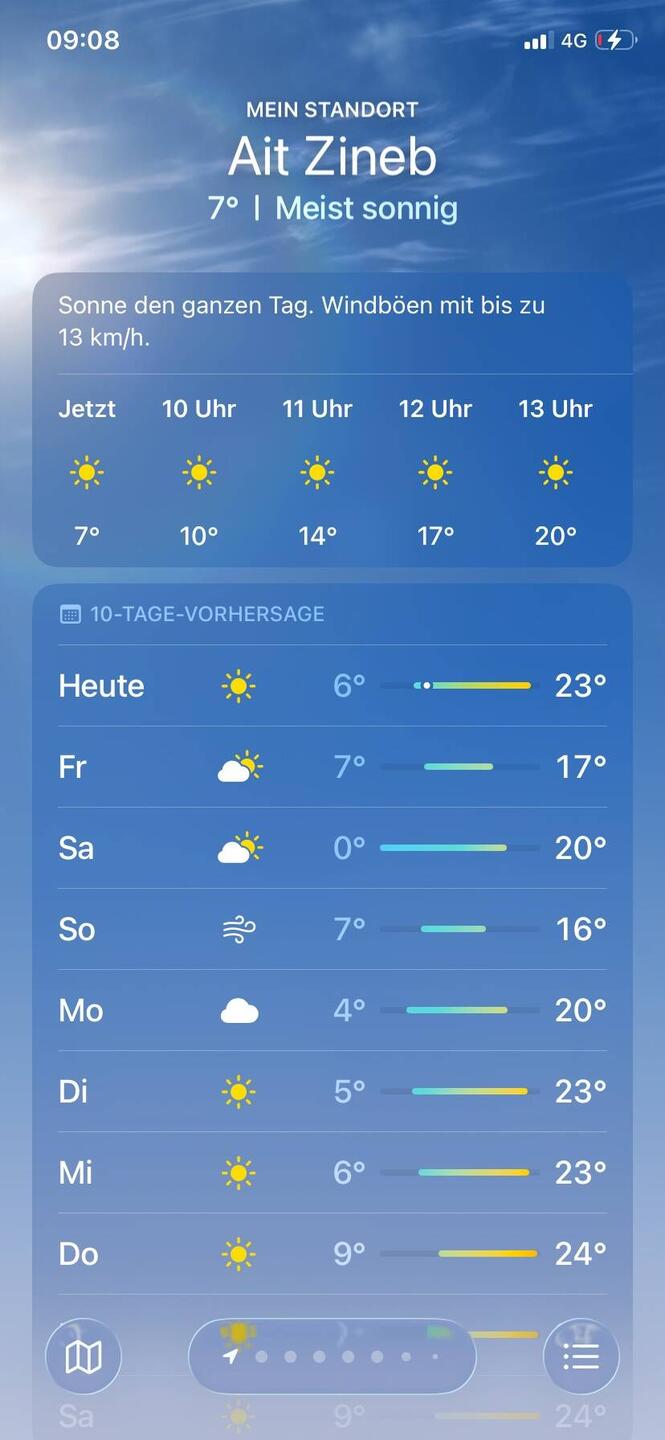The image size is (665, 1440).
Task: Open the windy So forecast row
Action: tap(332, 929)
